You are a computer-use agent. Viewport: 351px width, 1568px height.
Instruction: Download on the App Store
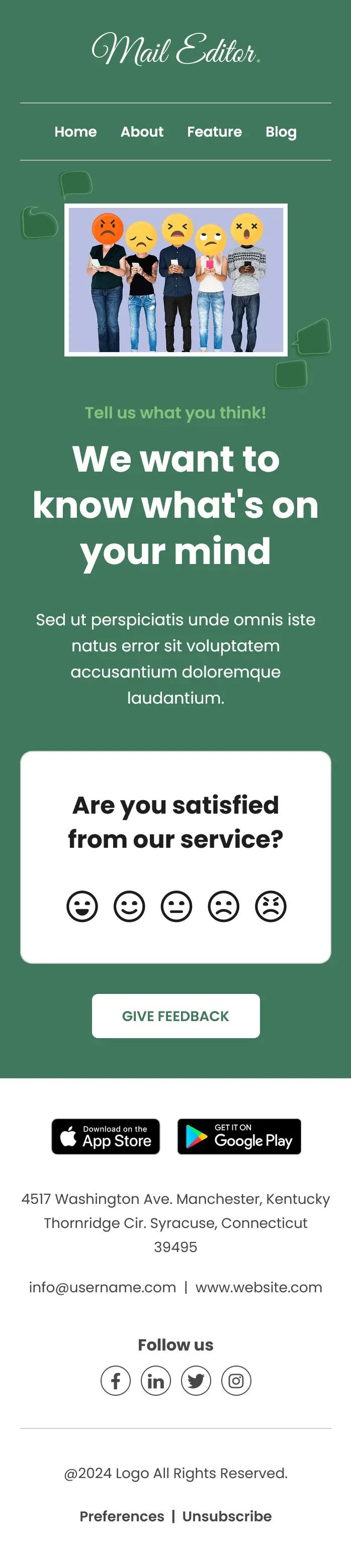pyautogui.click(x=106, y=1137)
